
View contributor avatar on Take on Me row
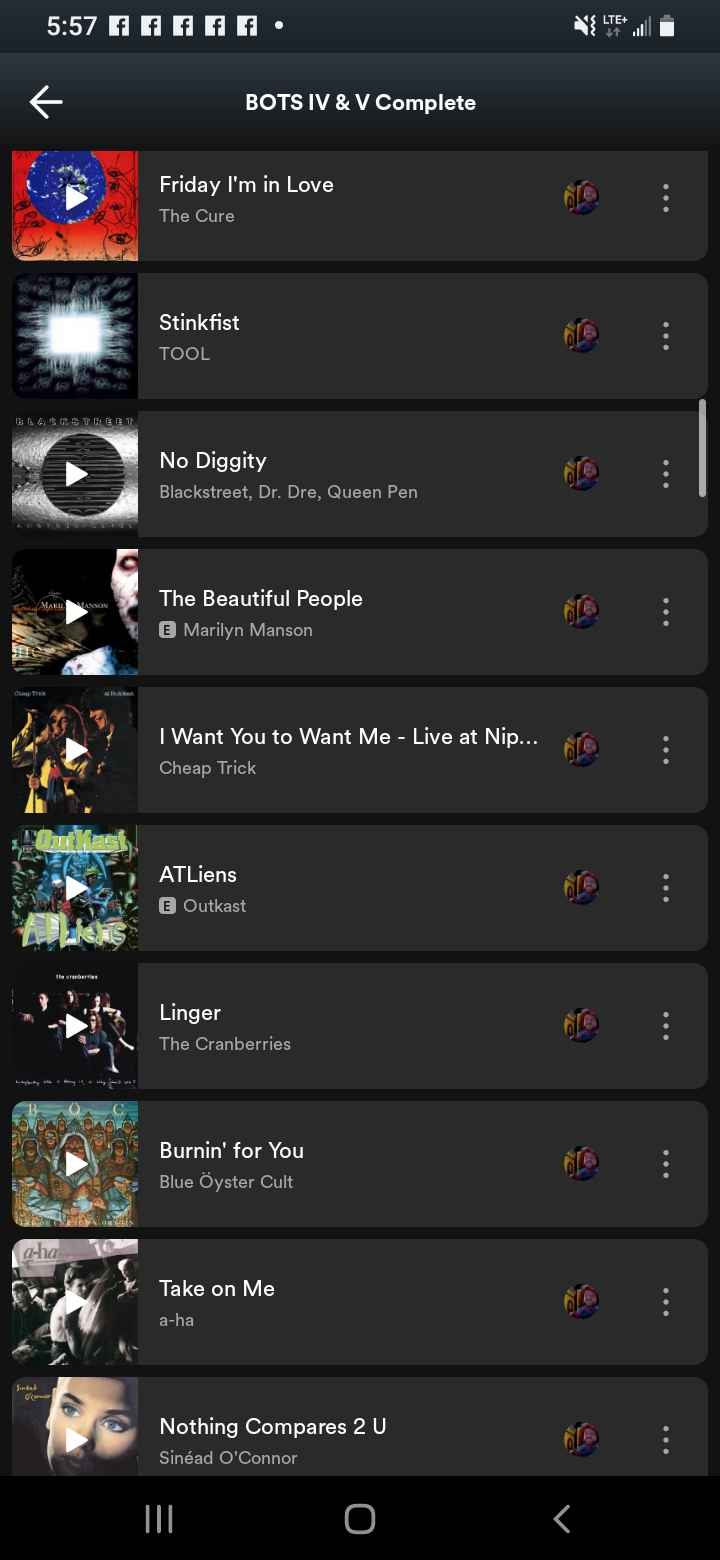(x=581, y=1302)
